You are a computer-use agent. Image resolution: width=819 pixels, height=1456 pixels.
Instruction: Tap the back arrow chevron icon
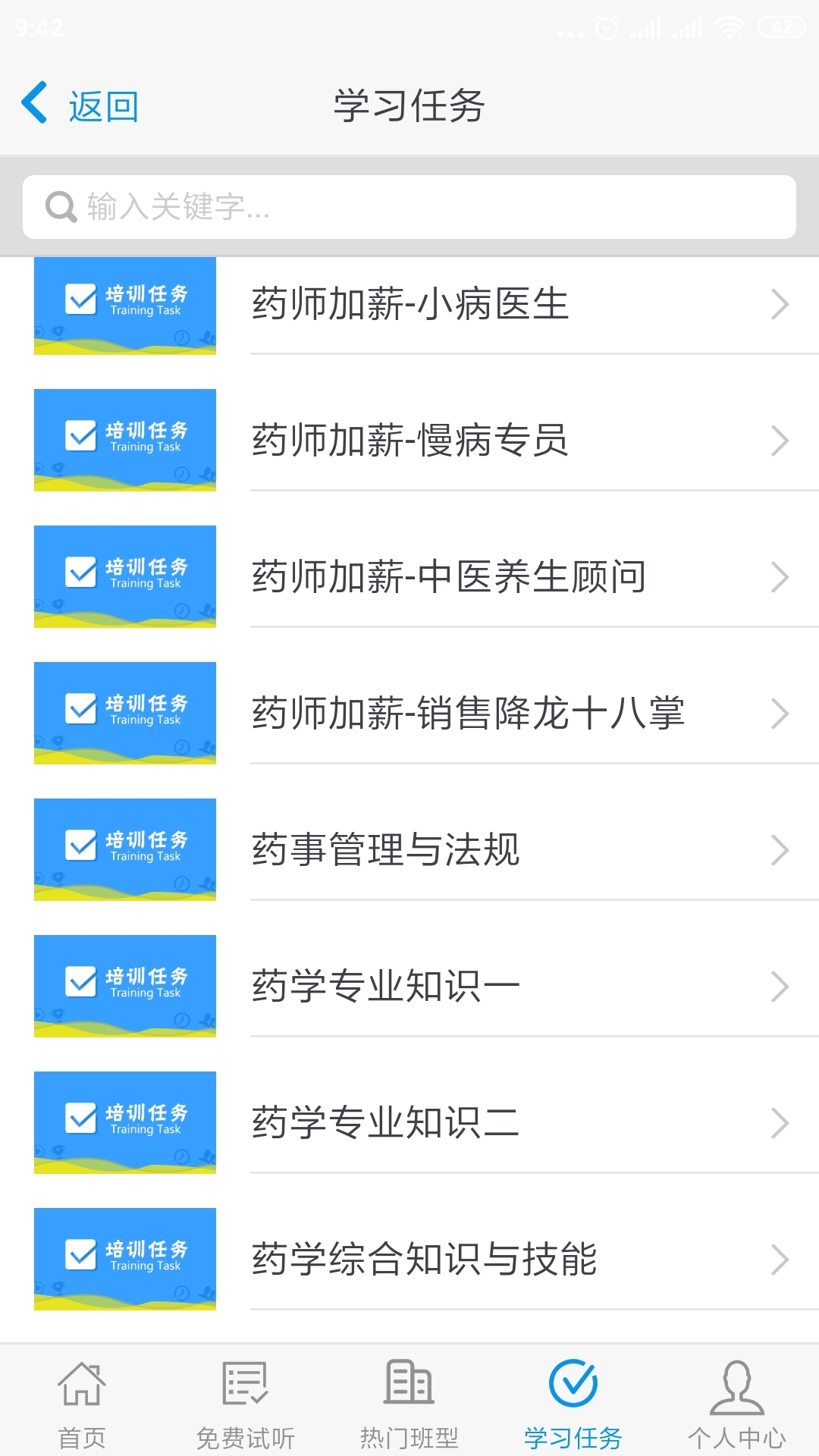[34, 102]
